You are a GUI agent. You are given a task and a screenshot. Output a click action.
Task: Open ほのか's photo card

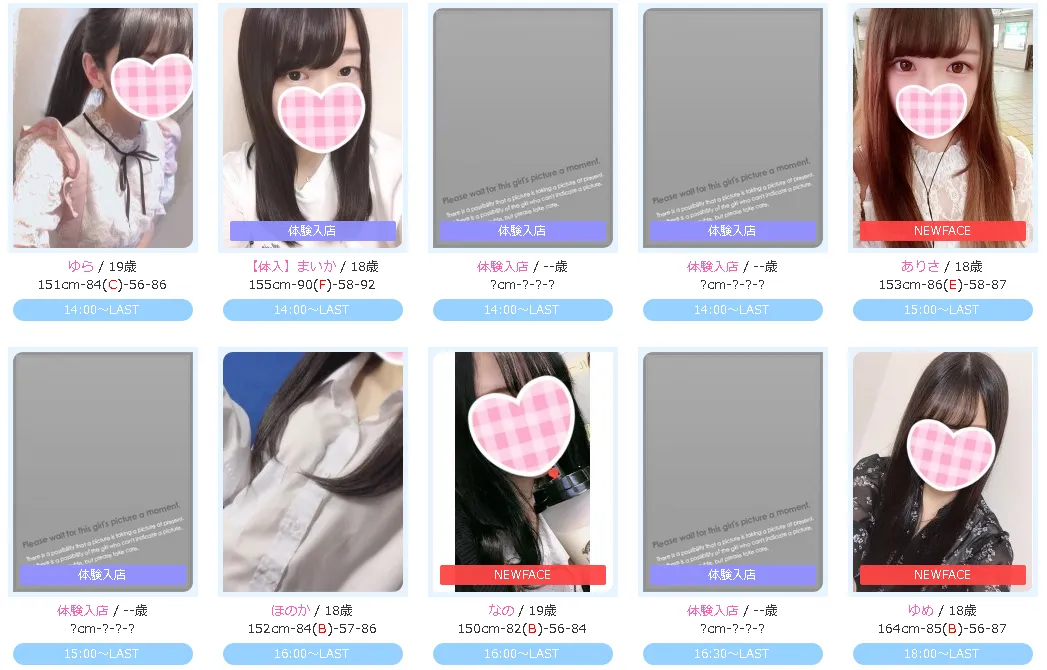coord(313,472)
